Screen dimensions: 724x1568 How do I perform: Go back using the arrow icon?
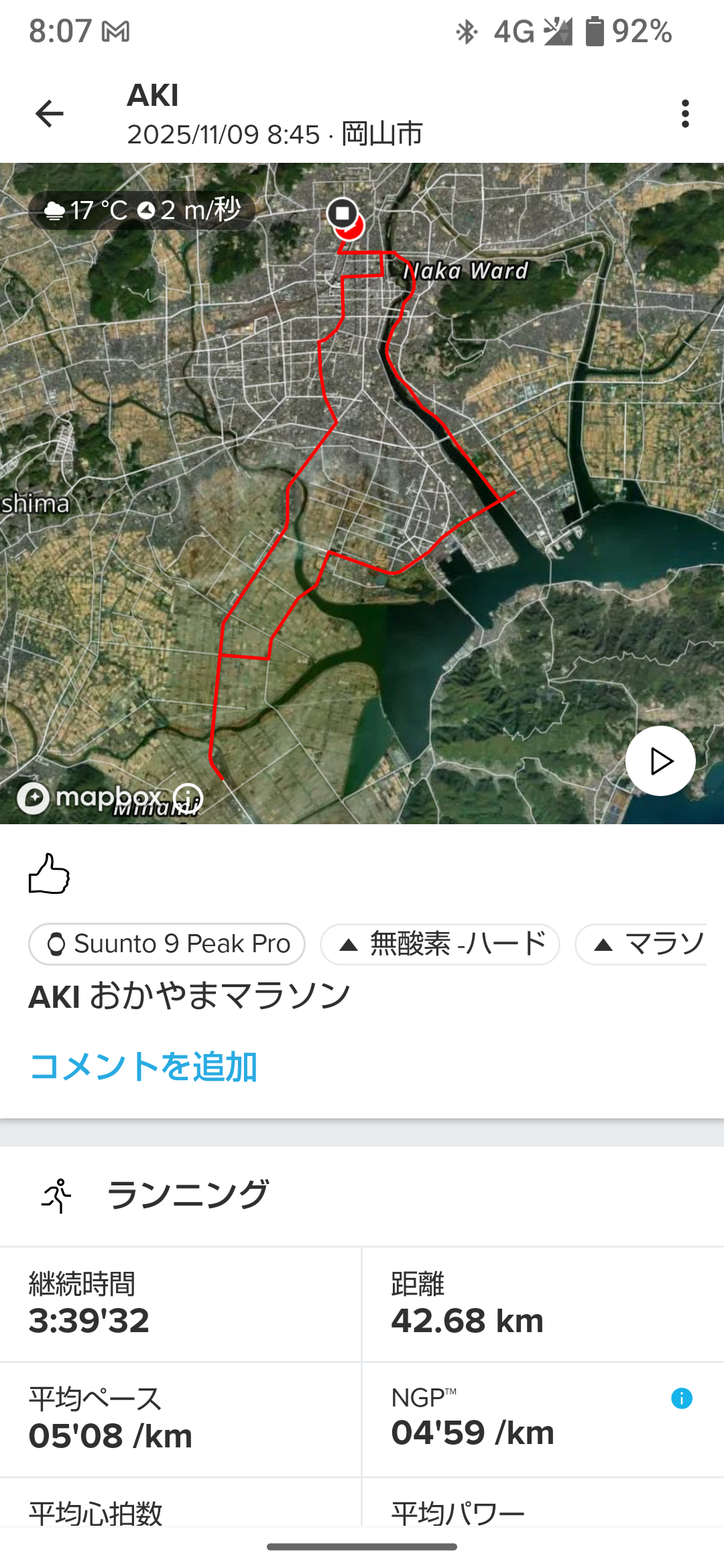50,113
